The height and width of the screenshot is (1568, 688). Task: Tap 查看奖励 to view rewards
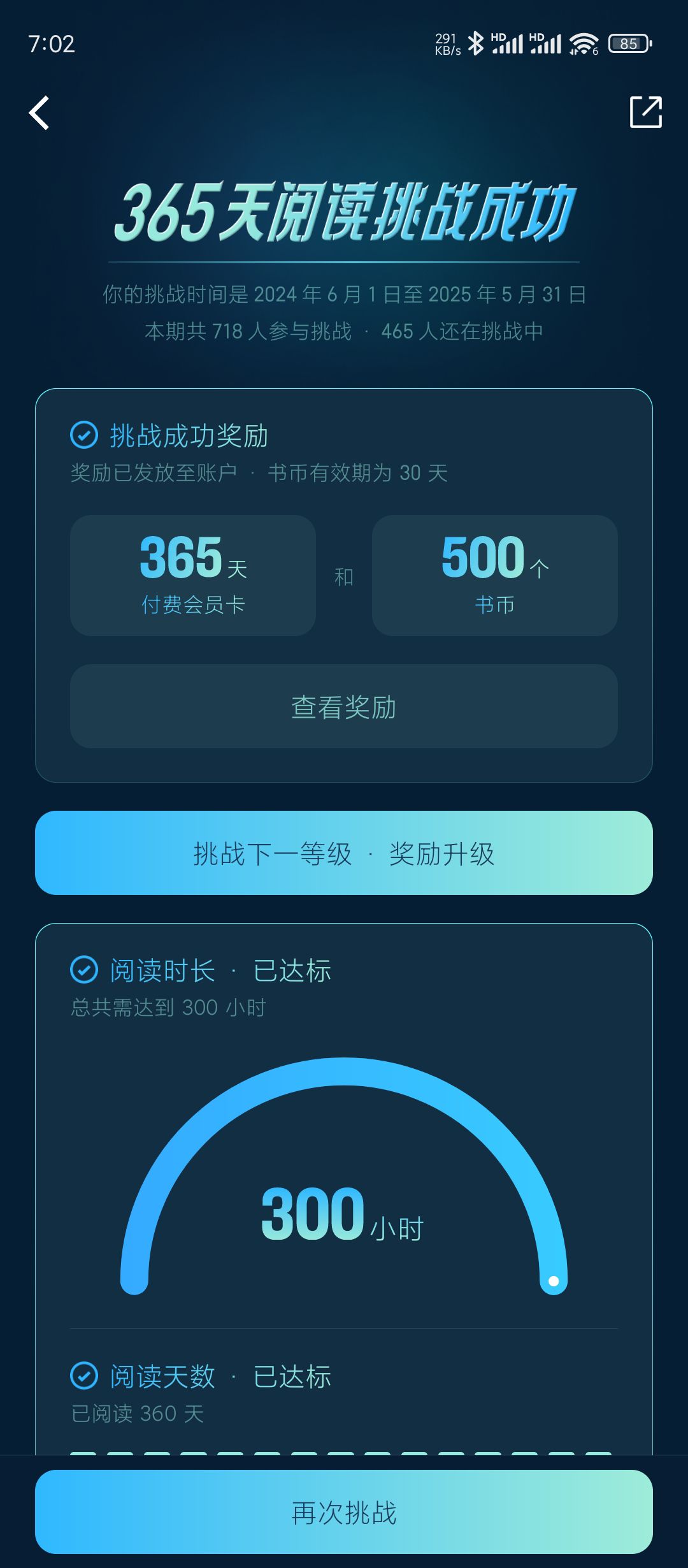point(344,706)
